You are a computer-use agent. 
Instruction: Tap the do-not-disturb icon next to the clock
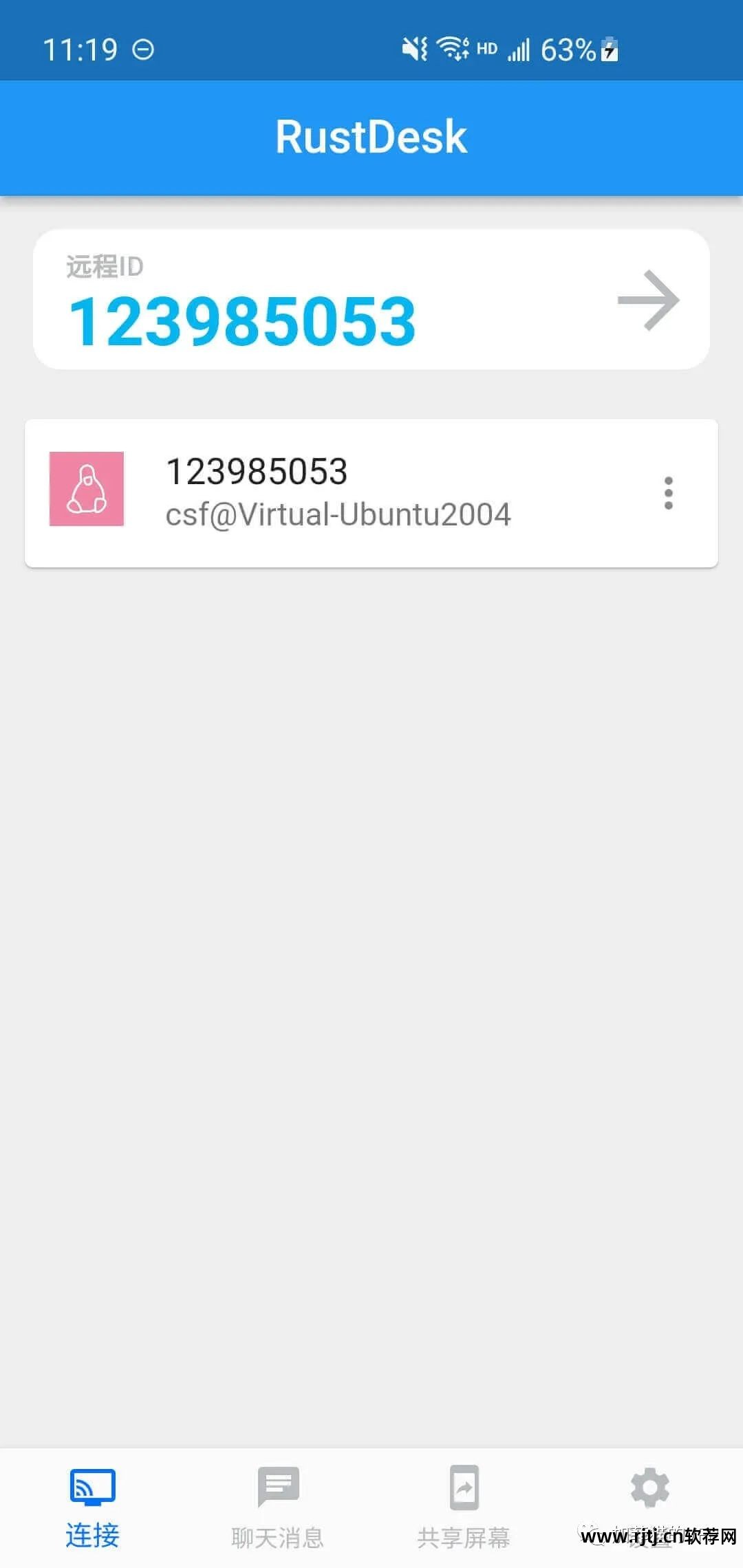click(x=144, y=50)
